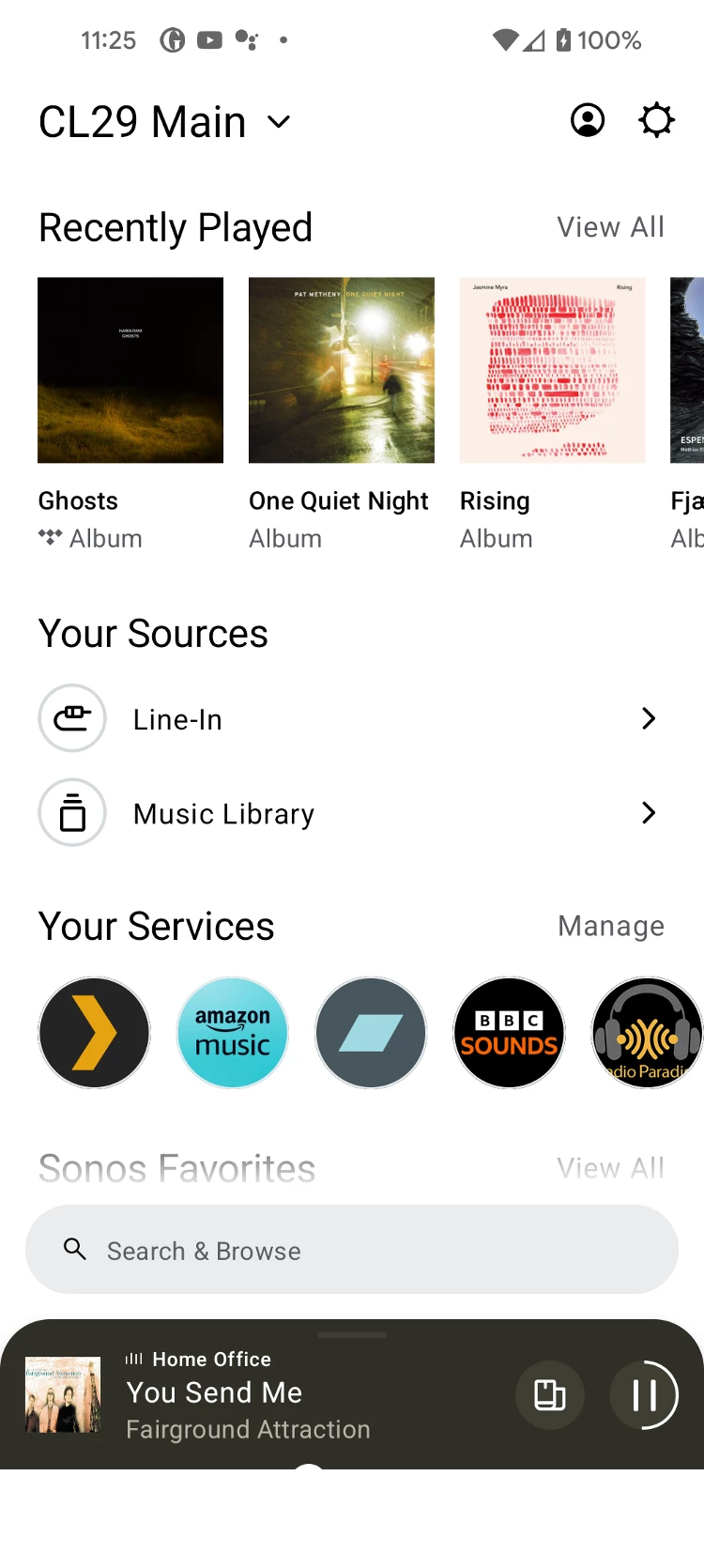The width and height of the screenshot is (704, 1568).
Task: Expand the Line-In row chevron
Action: point(648,718)
